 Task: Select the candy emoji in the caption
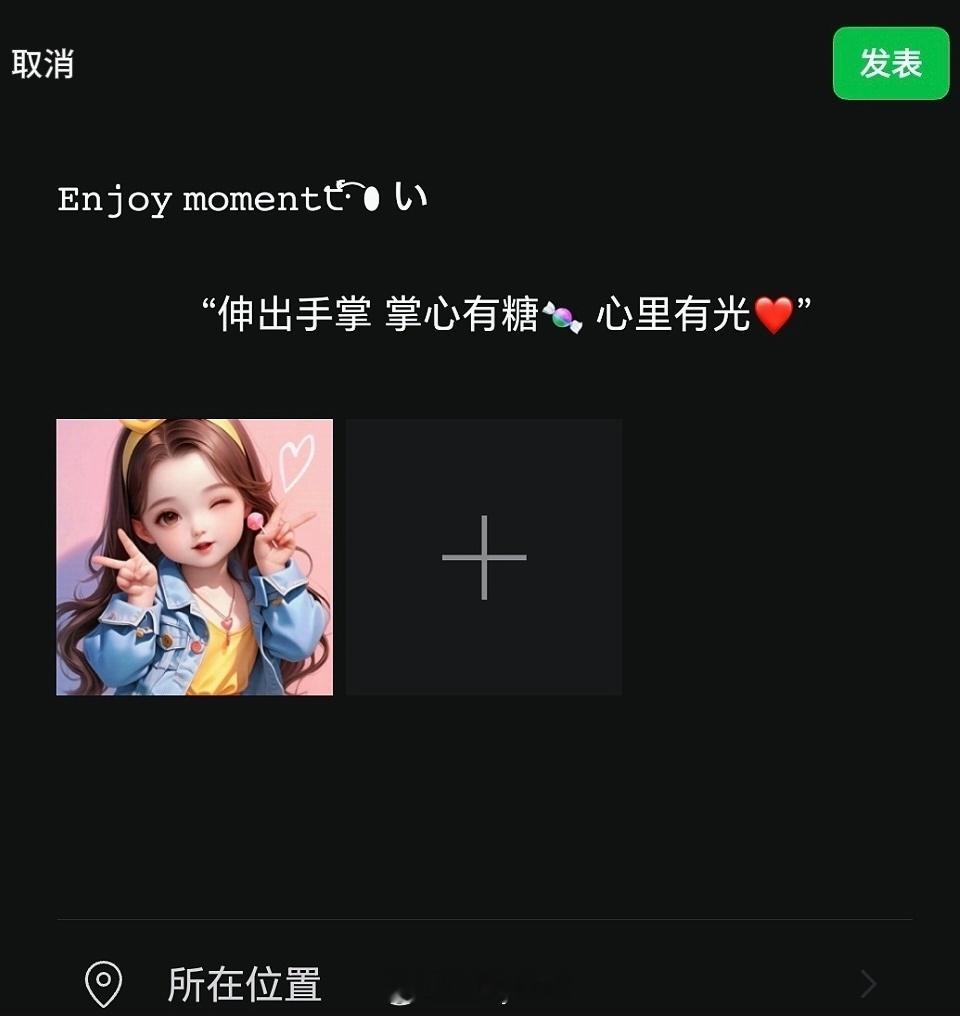[x=562, y=317]
